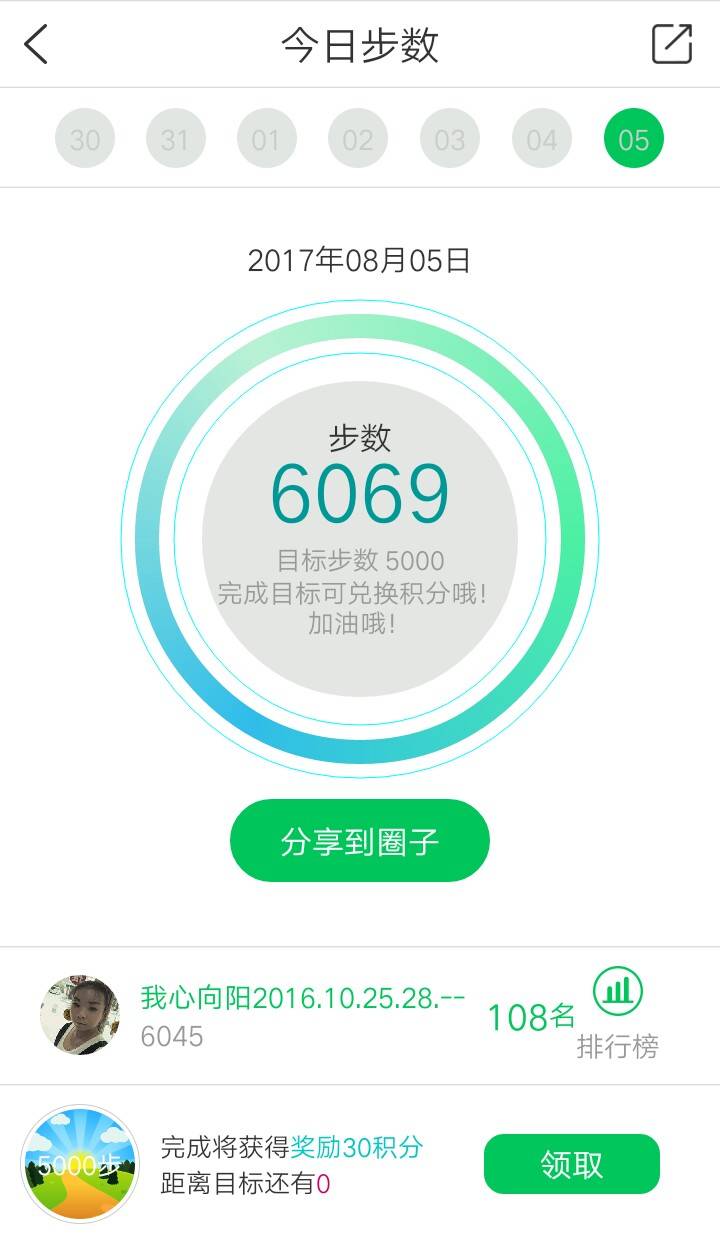Open the share icon in the header

point(672,45)
